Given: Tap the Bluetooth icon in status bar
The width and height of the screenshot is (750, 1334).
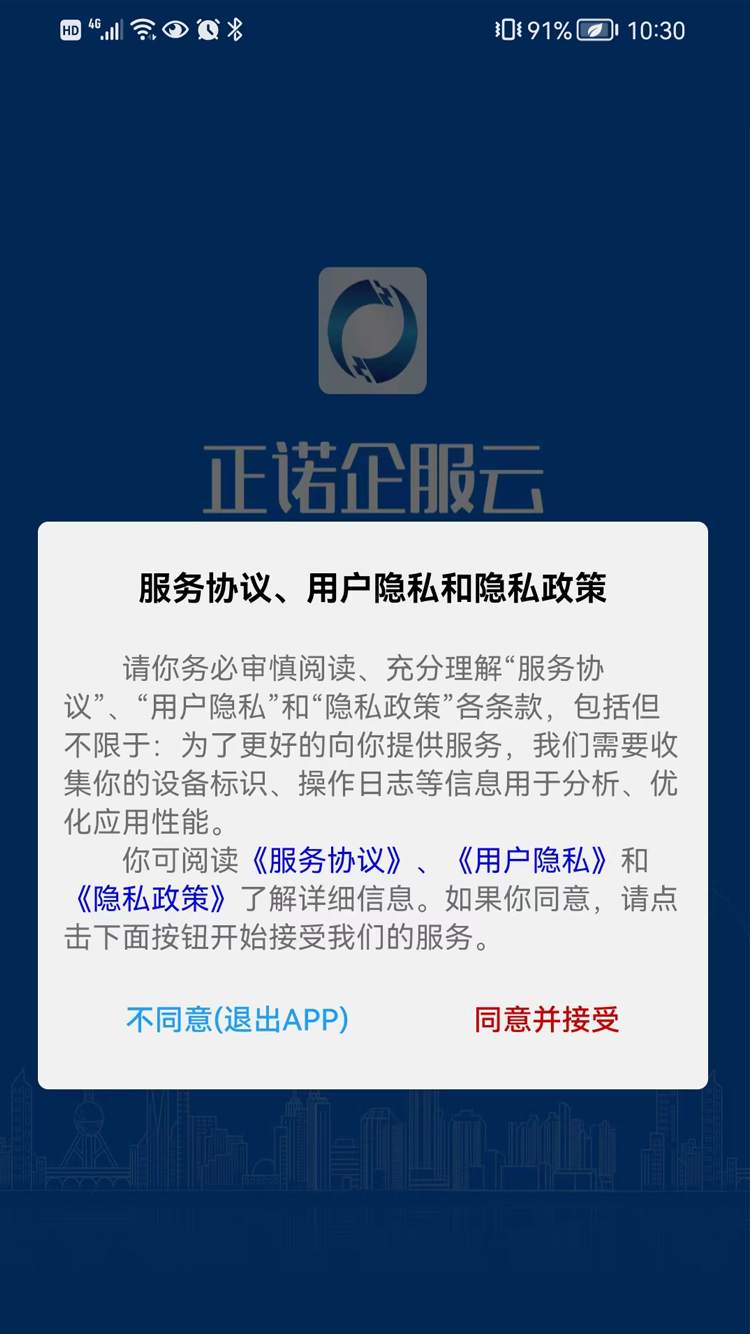Looking at the screenshot, I should point(234,30).
